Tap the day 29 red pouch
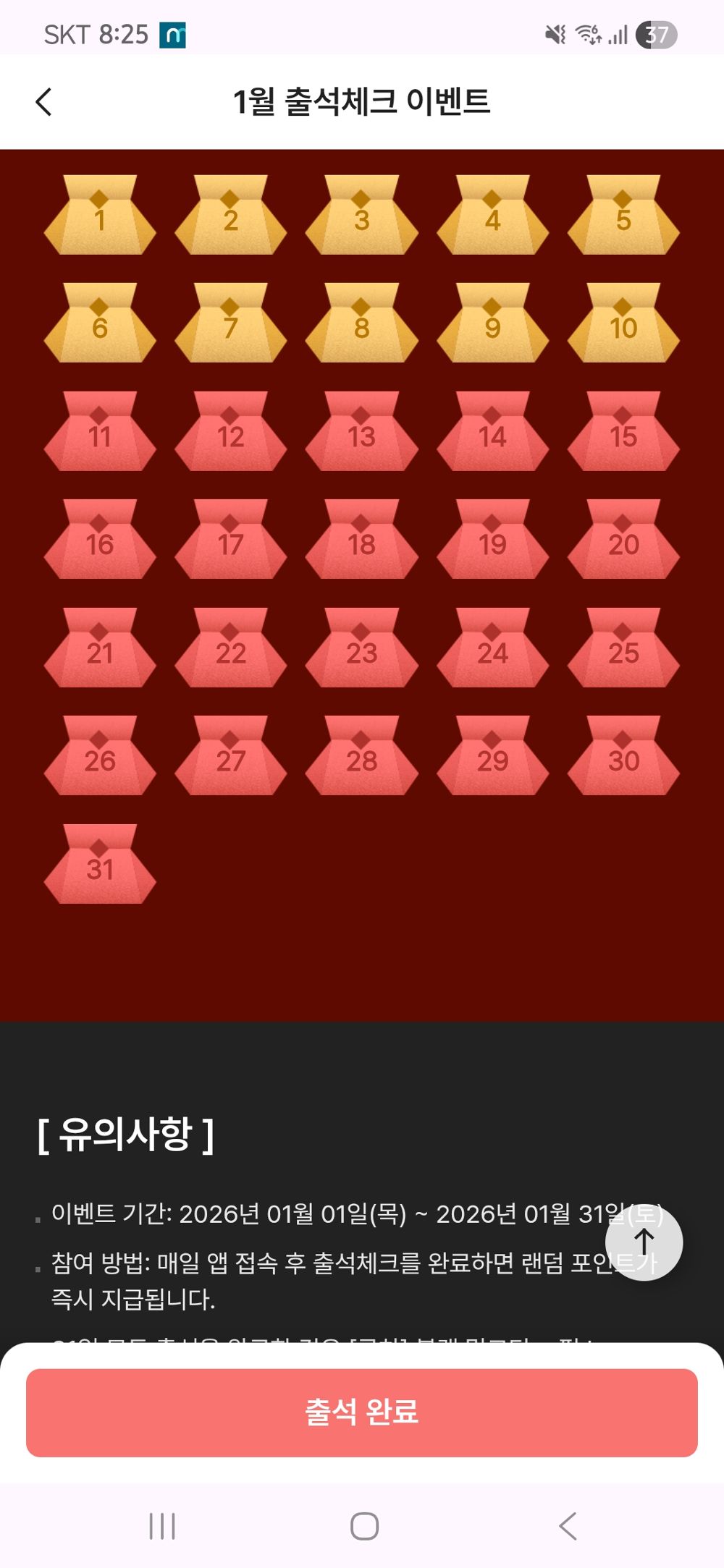The height and width of the screenshot is (1568, 724). [x=492, y=758]
